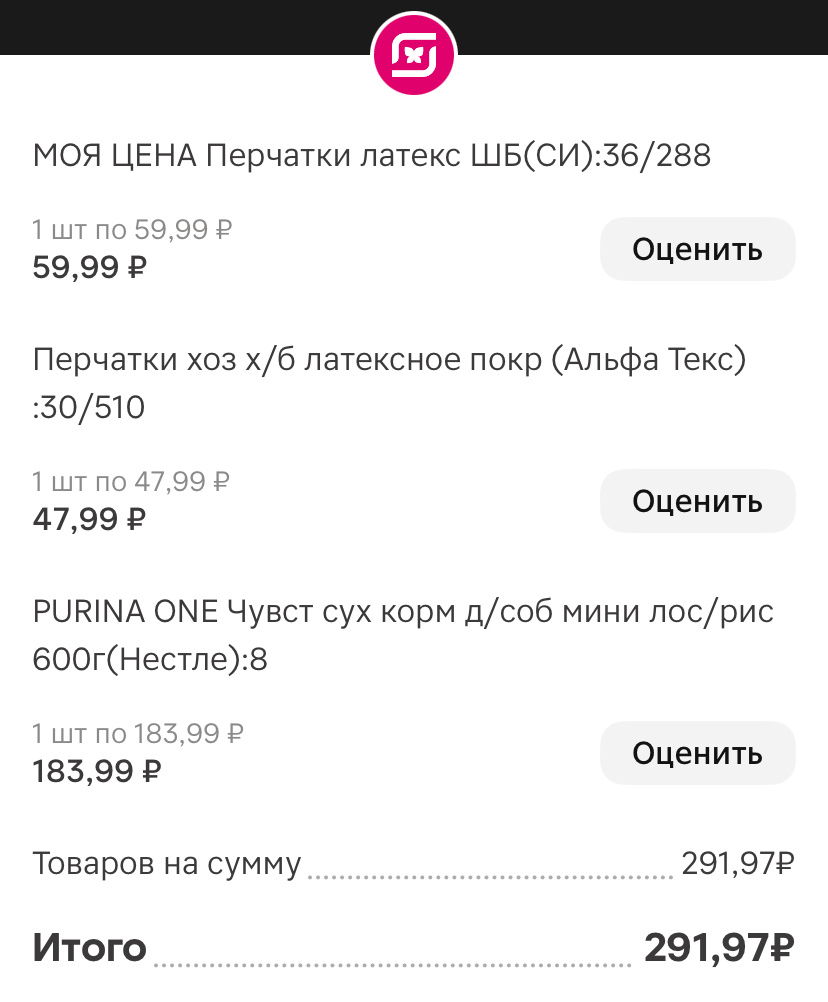Click the Оценить button next to latex gloves
This screenshot has height=1002, width=828.
[x=697, y=249]
